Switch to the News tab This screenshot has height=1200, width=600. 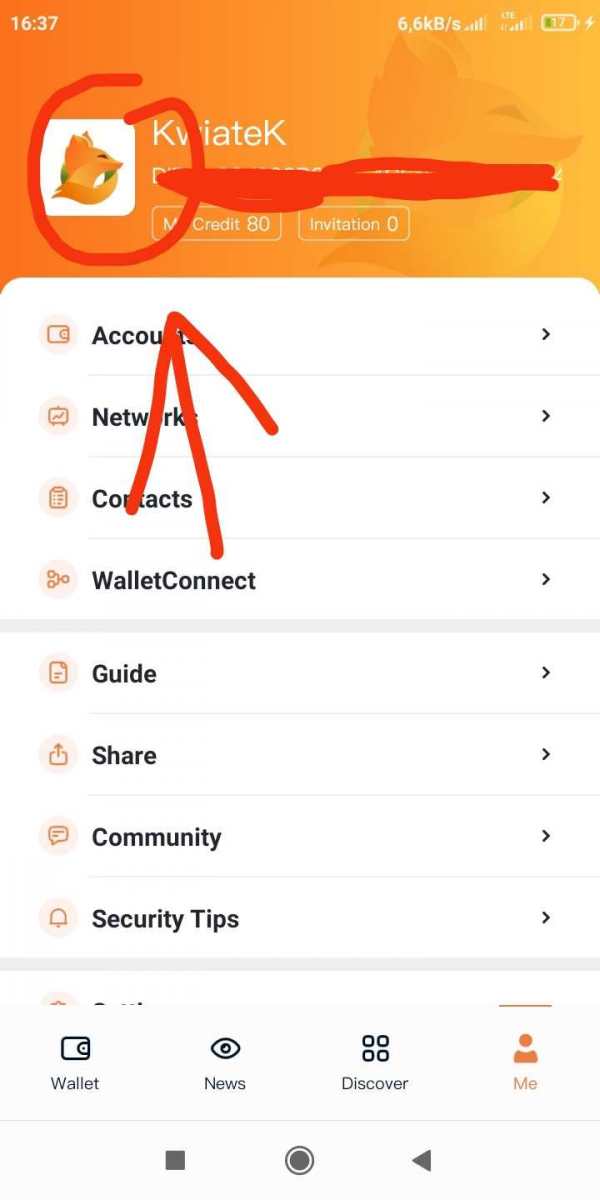point(225,1061)
